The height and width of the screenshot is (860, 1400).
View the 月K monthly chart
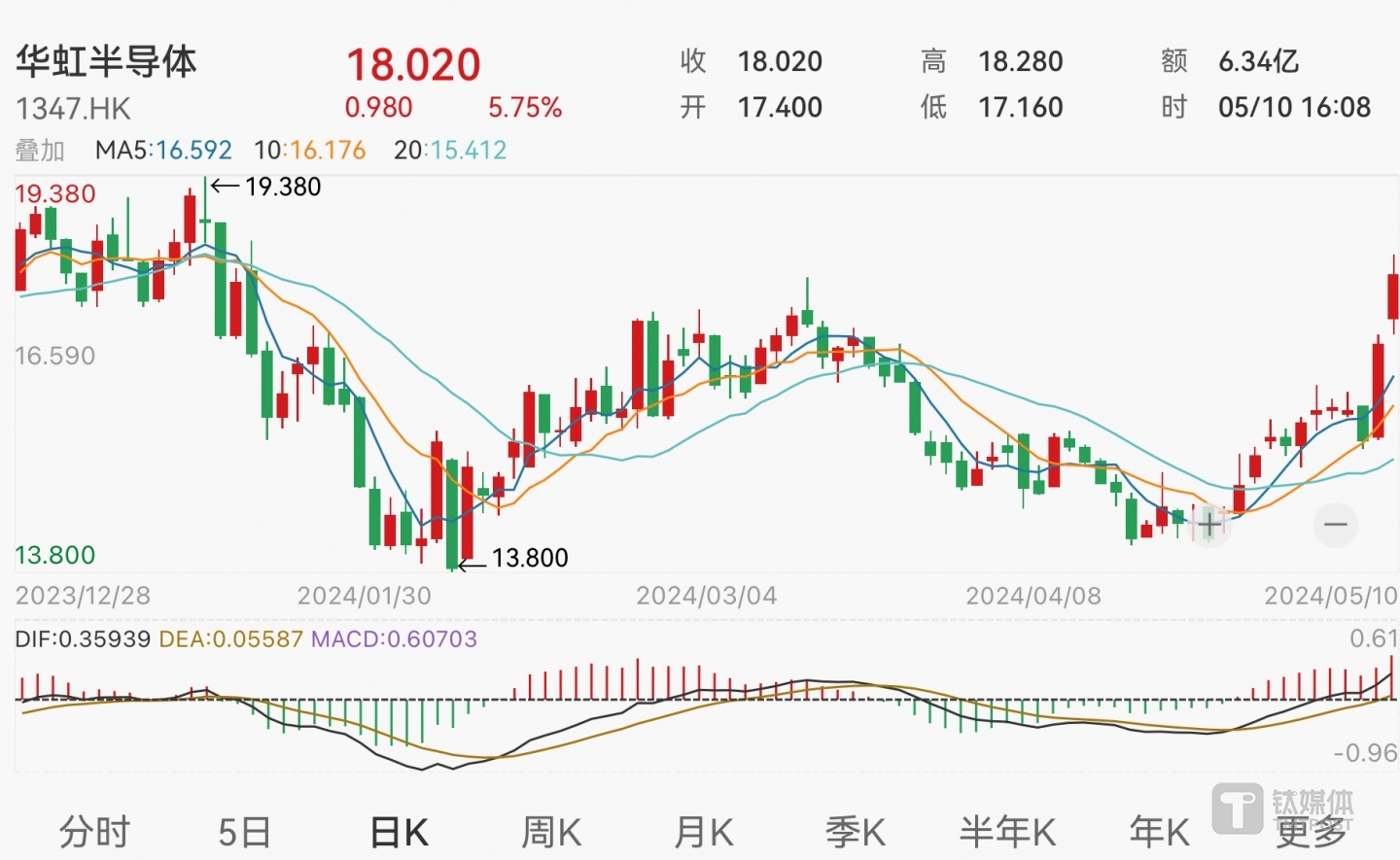pyautogui.click(x=704, y=832)
